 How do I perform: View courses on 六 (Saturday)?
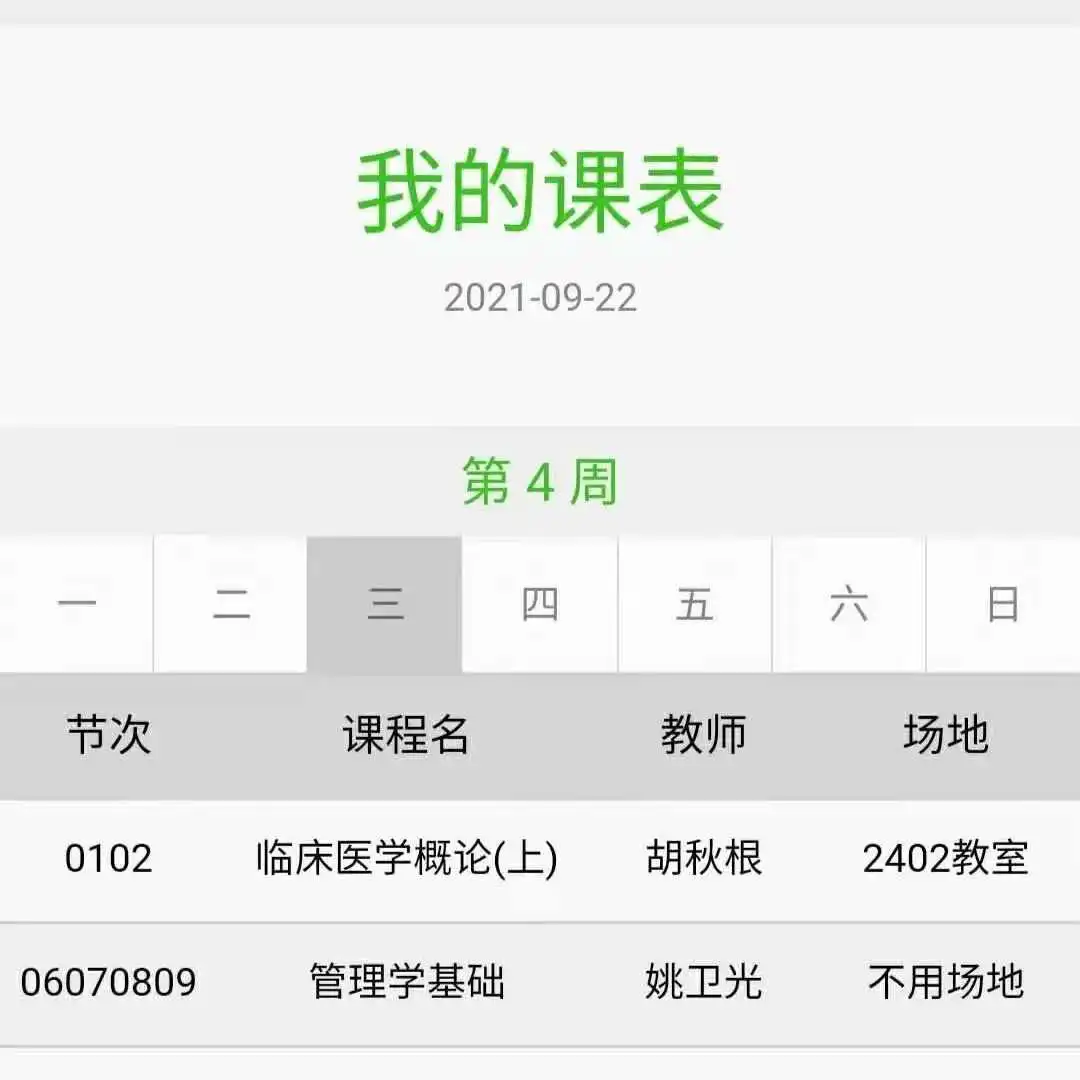tap(849, 605)
